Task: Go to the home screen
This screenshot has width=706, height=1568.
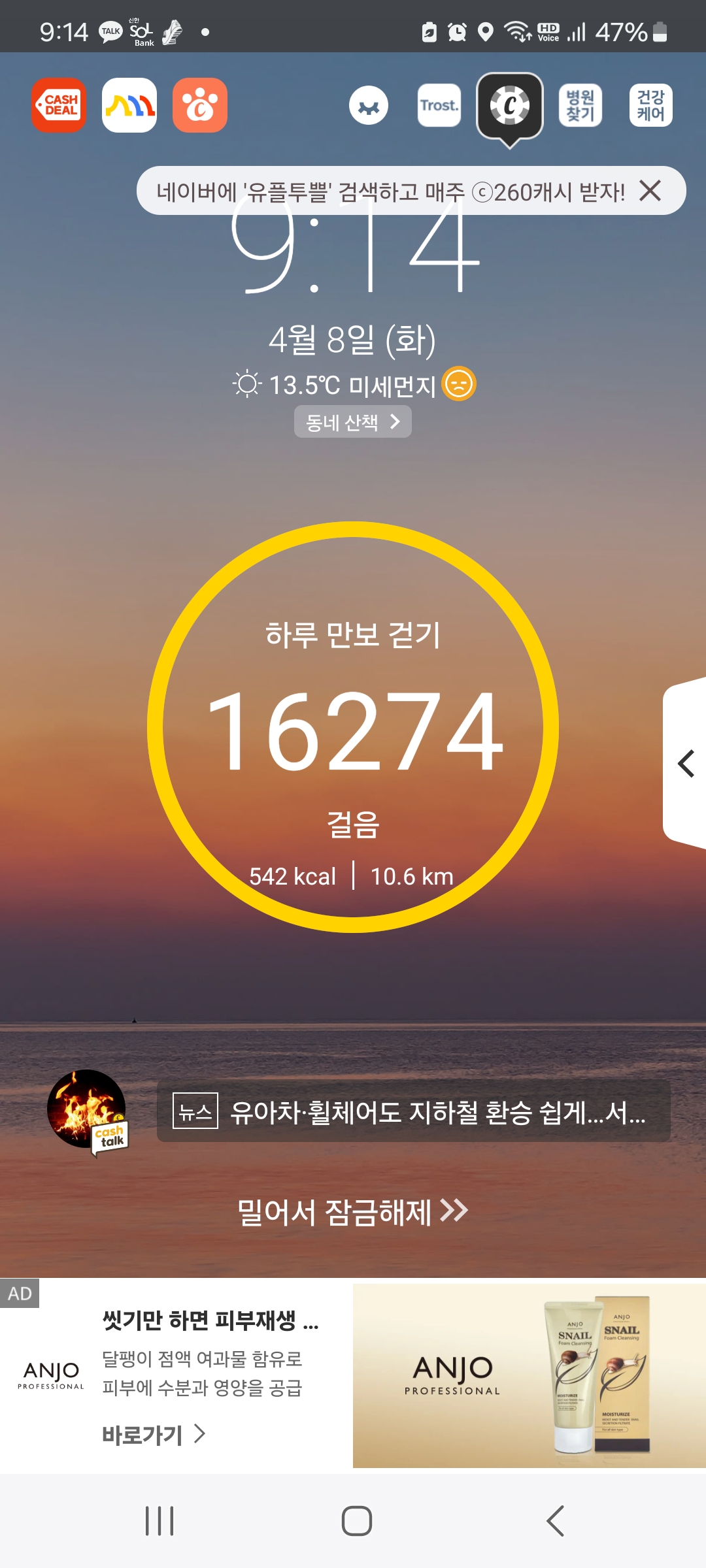Action: (356, 1520)
